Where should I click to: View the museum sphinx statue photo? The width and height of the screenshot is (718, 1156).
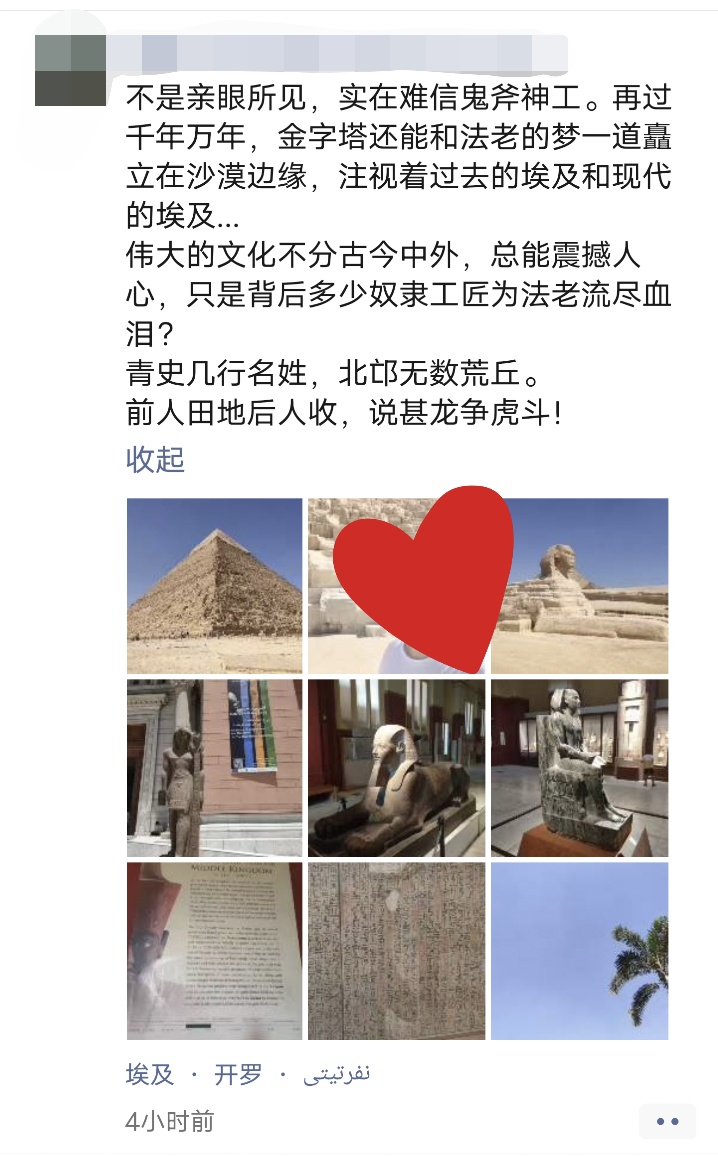396,767
